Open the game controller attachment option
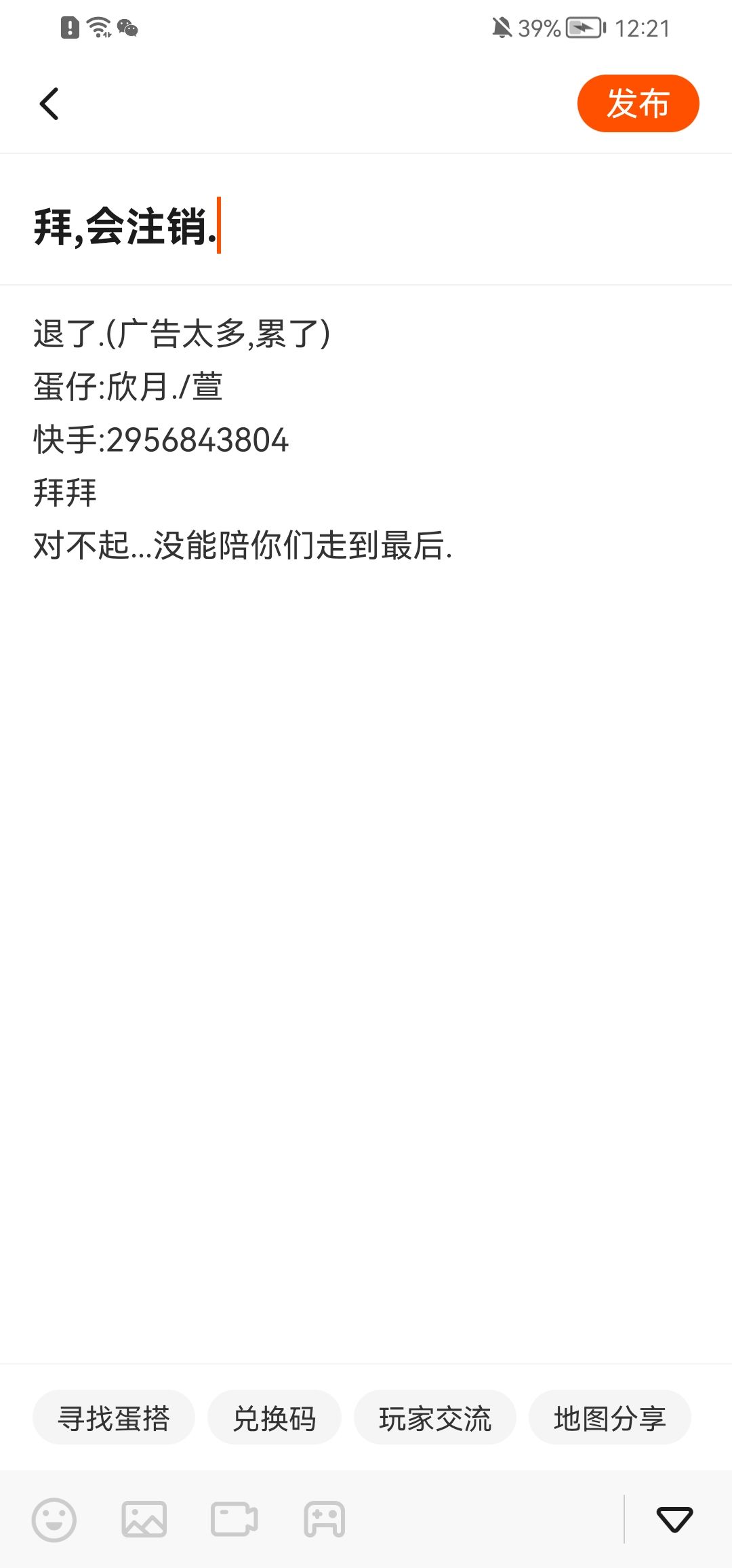This screenshot has width=732, height=1568. click(325, 1519)
